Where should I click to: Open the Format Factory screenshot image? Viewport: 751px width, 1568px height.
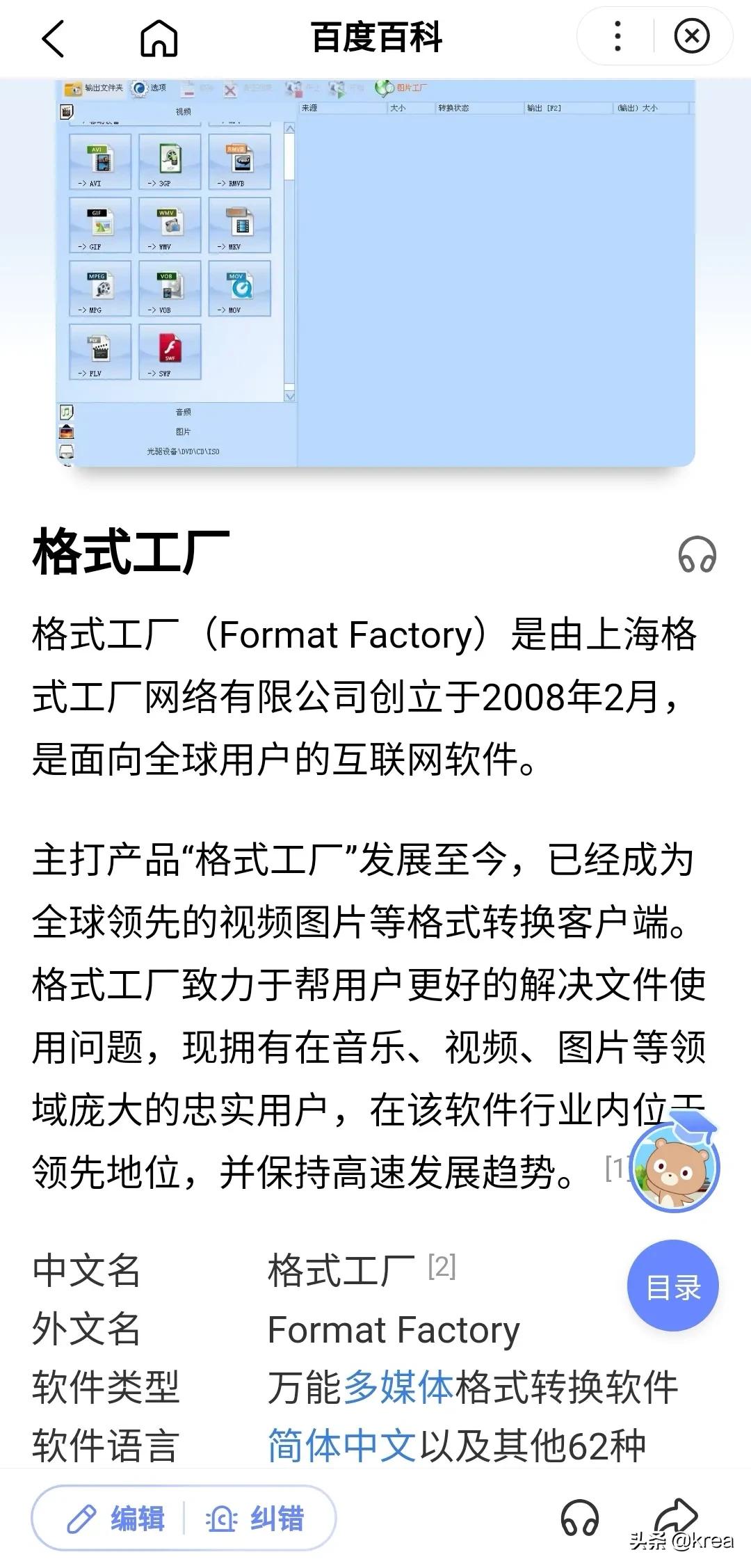click(375, 273)
